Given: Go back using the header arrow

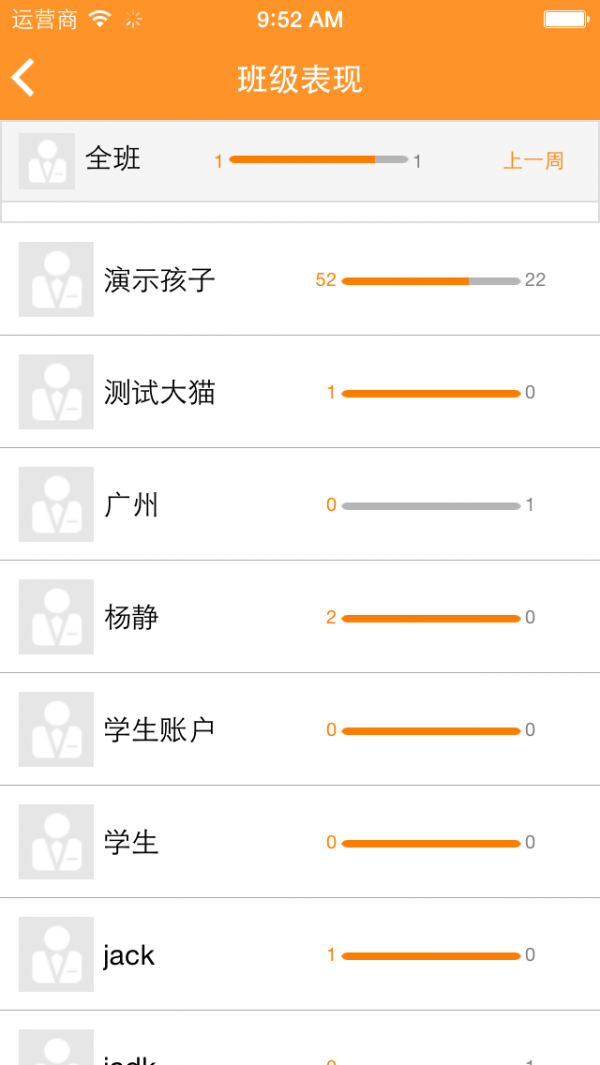Looking at the screenshot, I should [22, 78].
